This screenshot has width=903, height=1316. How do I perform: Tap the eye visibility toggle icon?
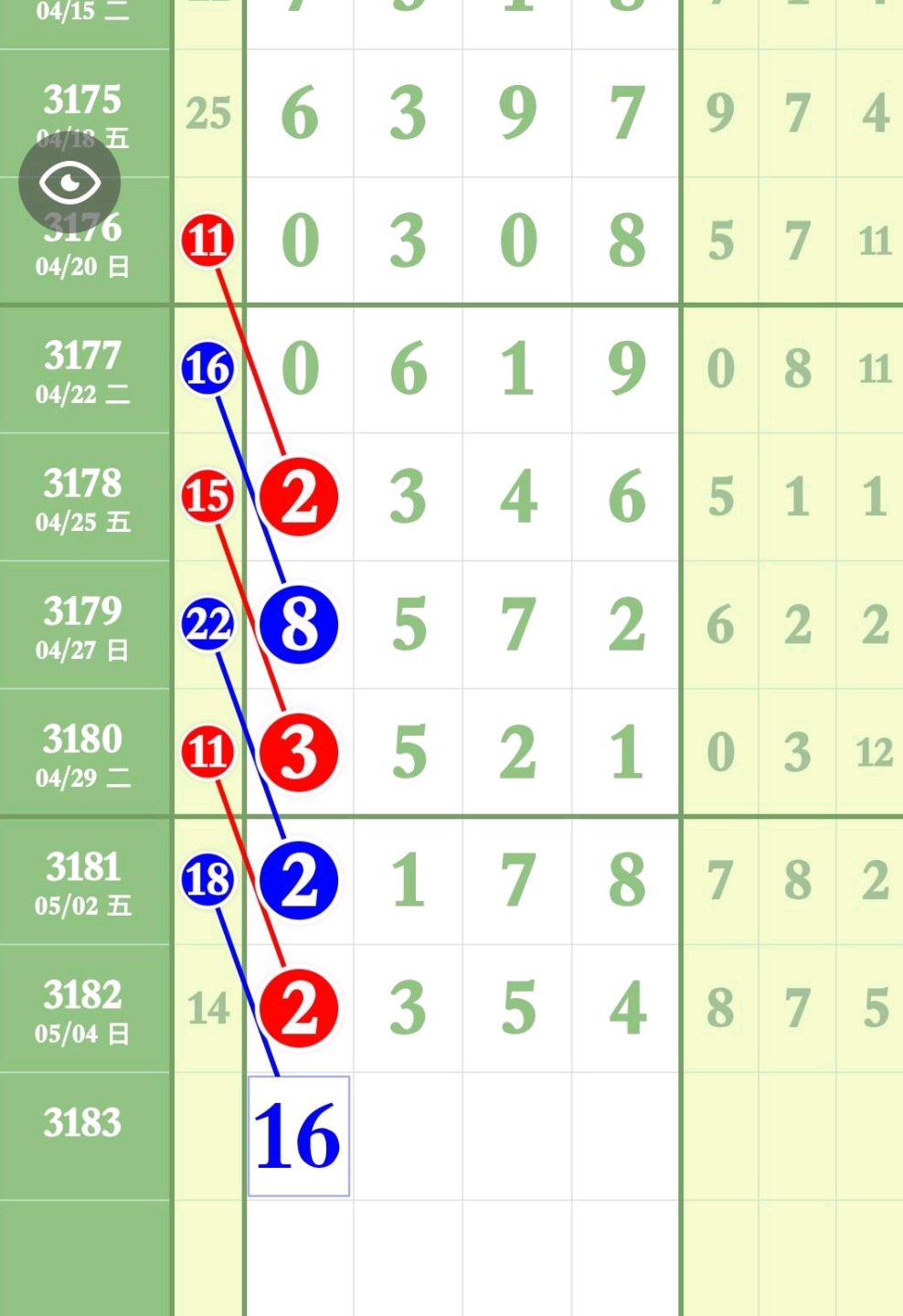[69, 184]
